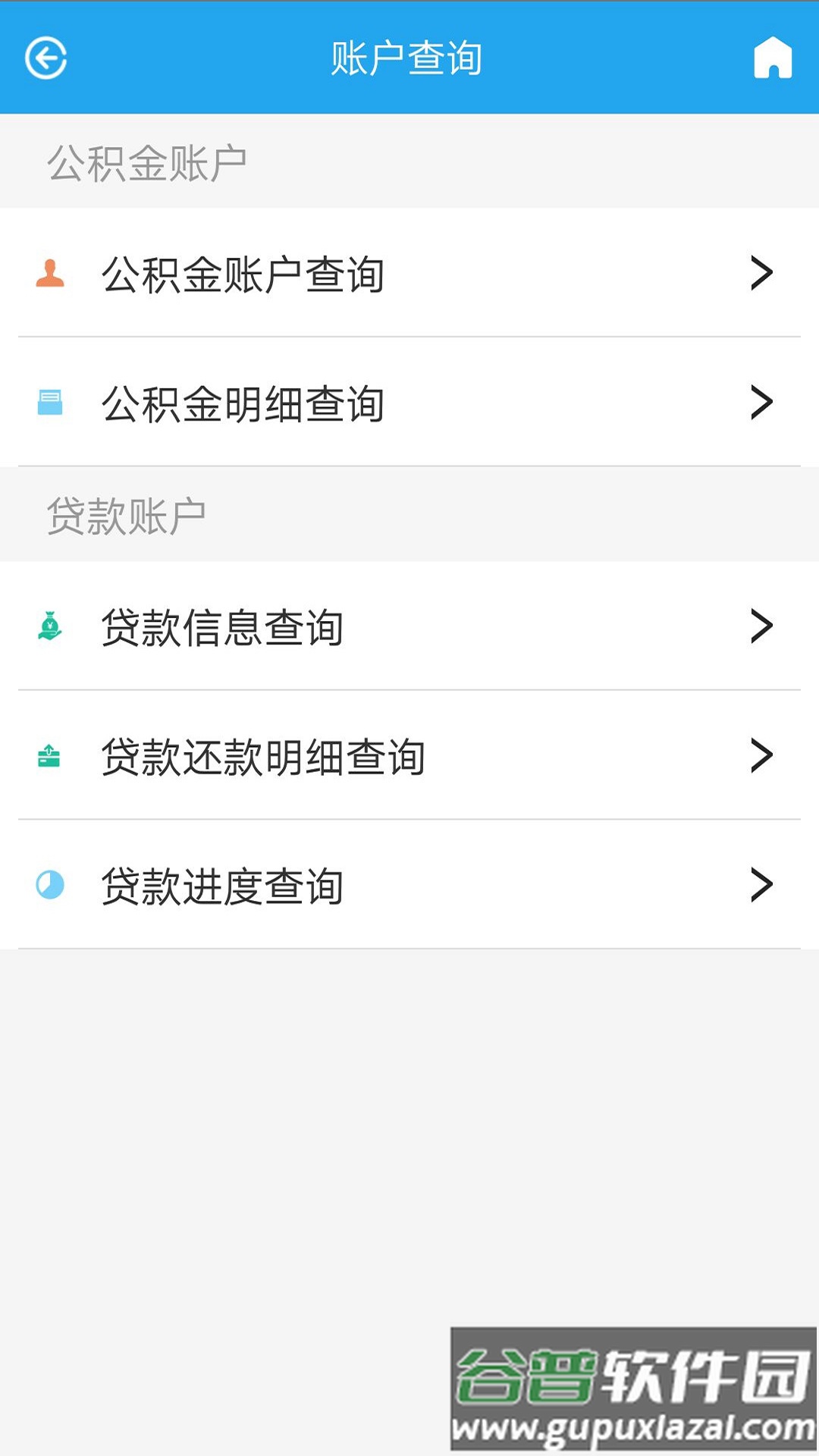Screen dimensions: 819x1456
Task: Select the green money bag icon for 贷款信息查询
Action: [x=50, y=626]
